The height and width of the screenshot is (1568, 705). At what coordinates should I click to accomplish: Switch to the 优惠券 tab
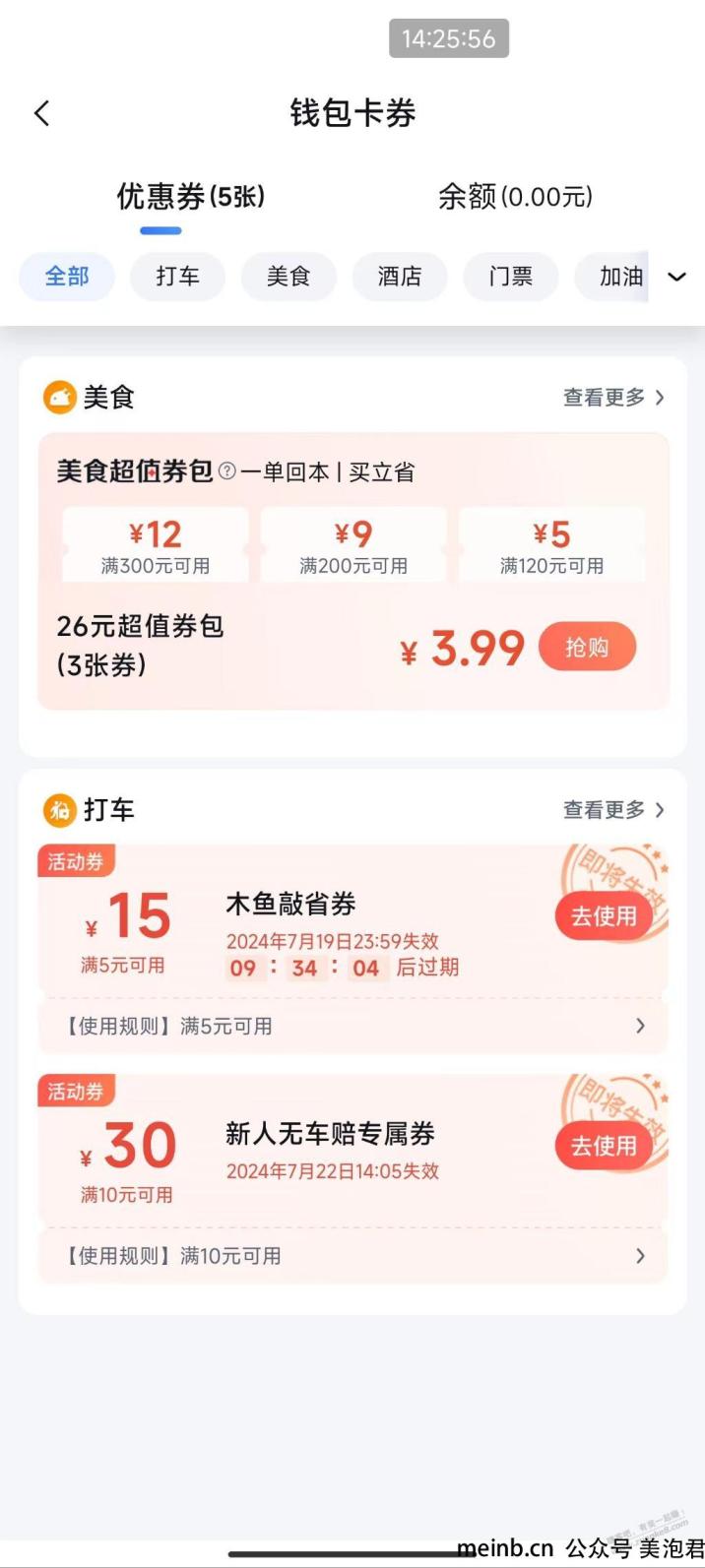coord(190,197)
